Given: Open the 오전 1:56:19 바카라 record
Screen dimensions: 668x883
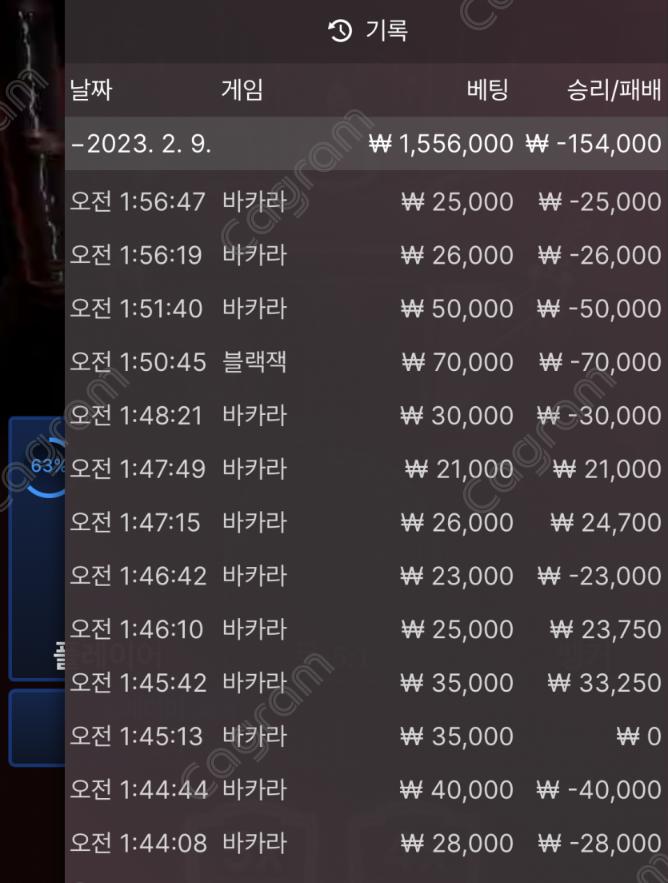Looking at the screenshot, I should coord(366,255).
